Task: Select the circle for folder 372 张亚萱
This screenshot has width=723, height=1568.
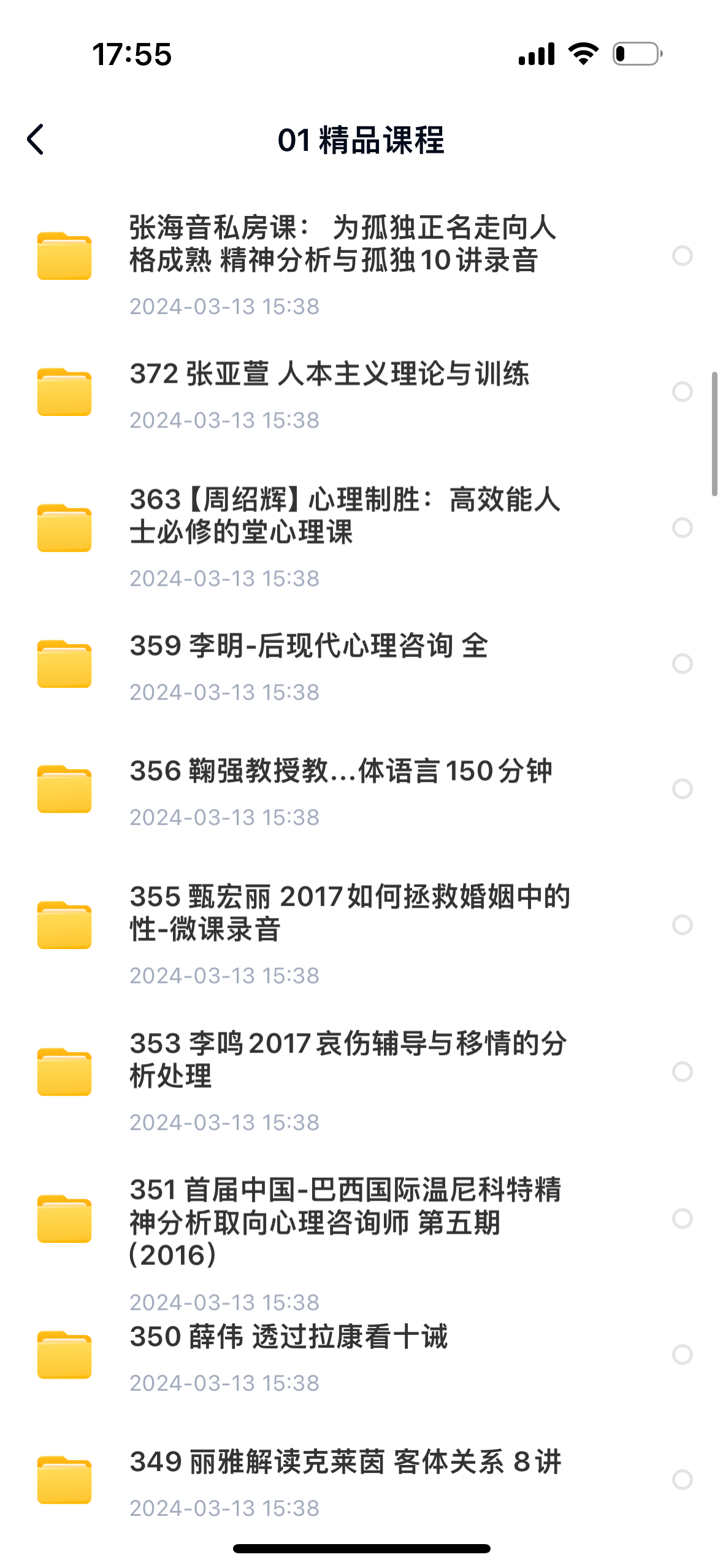Action: pos(682,391)
